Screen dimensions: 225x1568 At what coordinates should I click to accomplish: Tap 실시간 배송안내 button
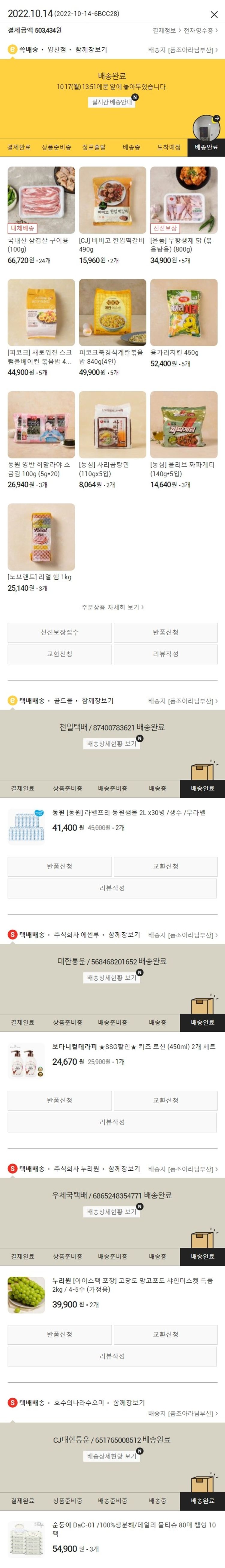(x=112, y=102)
